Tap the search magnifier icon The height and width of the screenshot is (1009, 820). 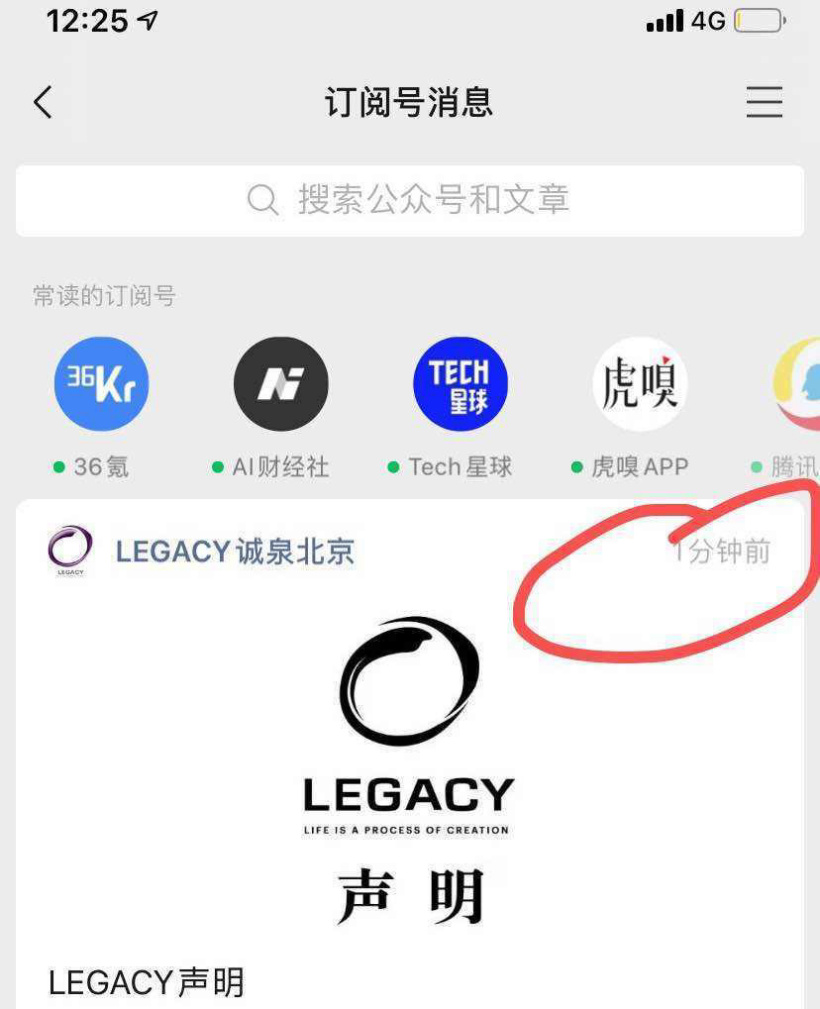(262, 200)
